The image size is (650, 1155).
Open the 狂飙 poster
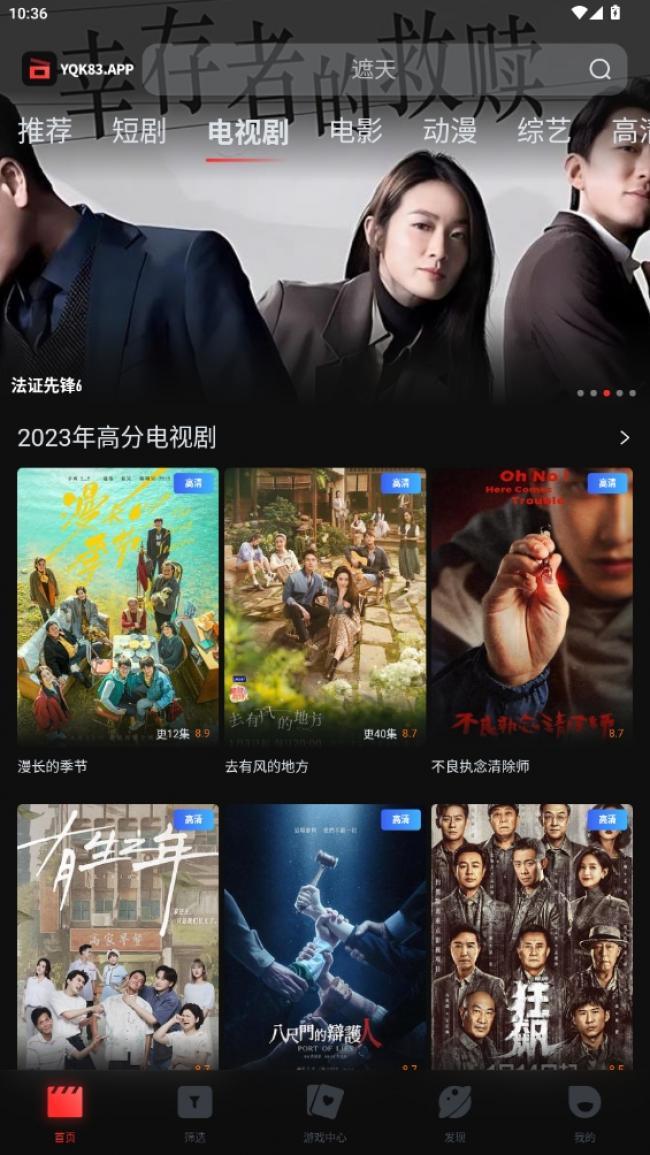532,936
